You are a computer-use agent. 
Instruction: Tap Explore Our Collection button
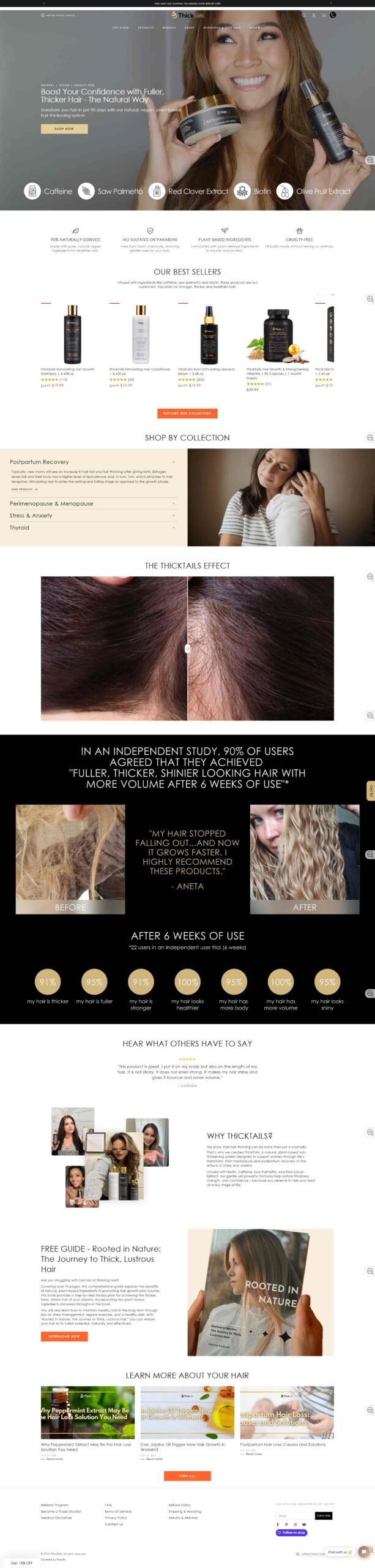click(187, 413)
